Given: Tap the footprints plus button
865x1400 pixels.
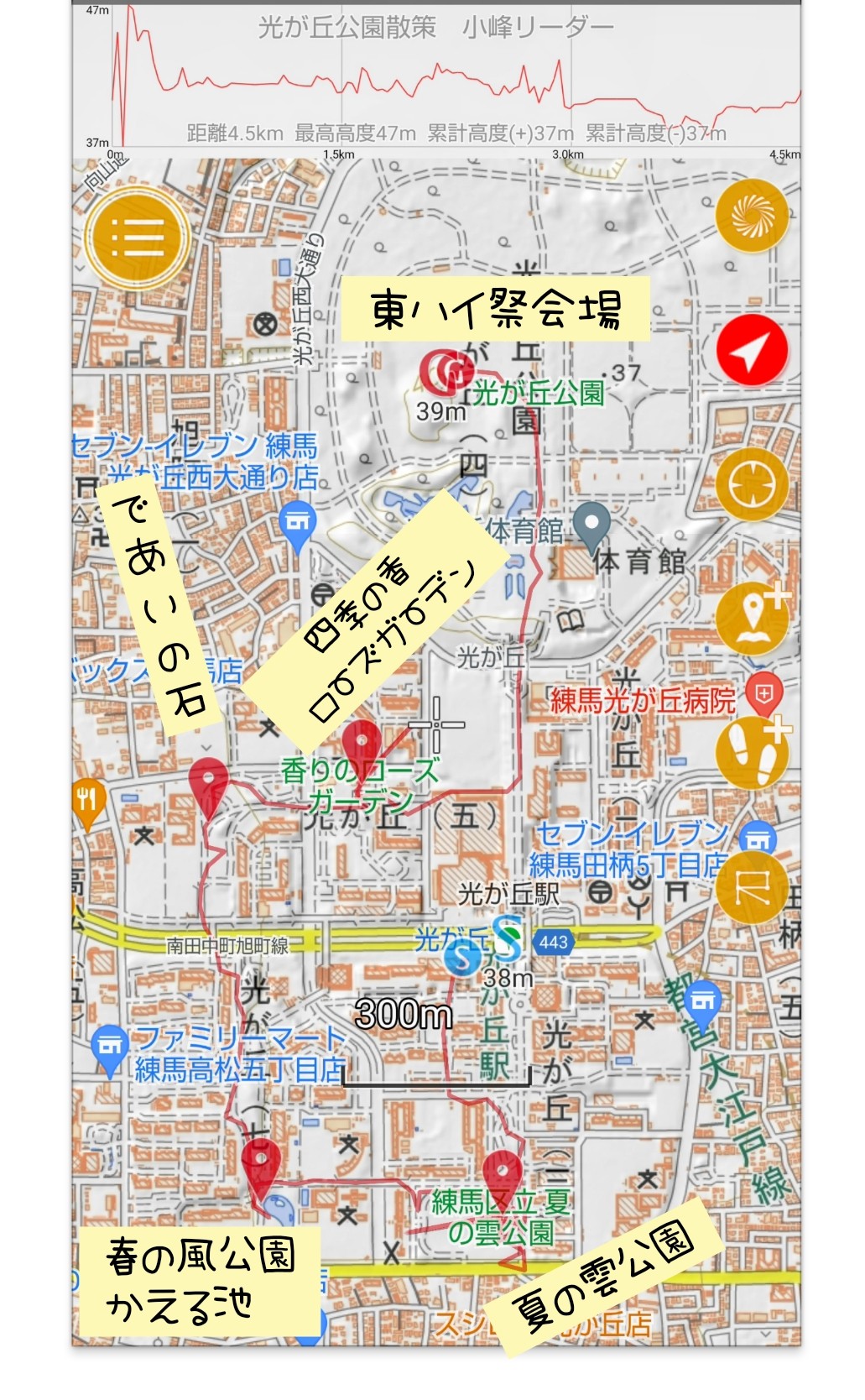Looking at the screenshot, I should (752, 751).
